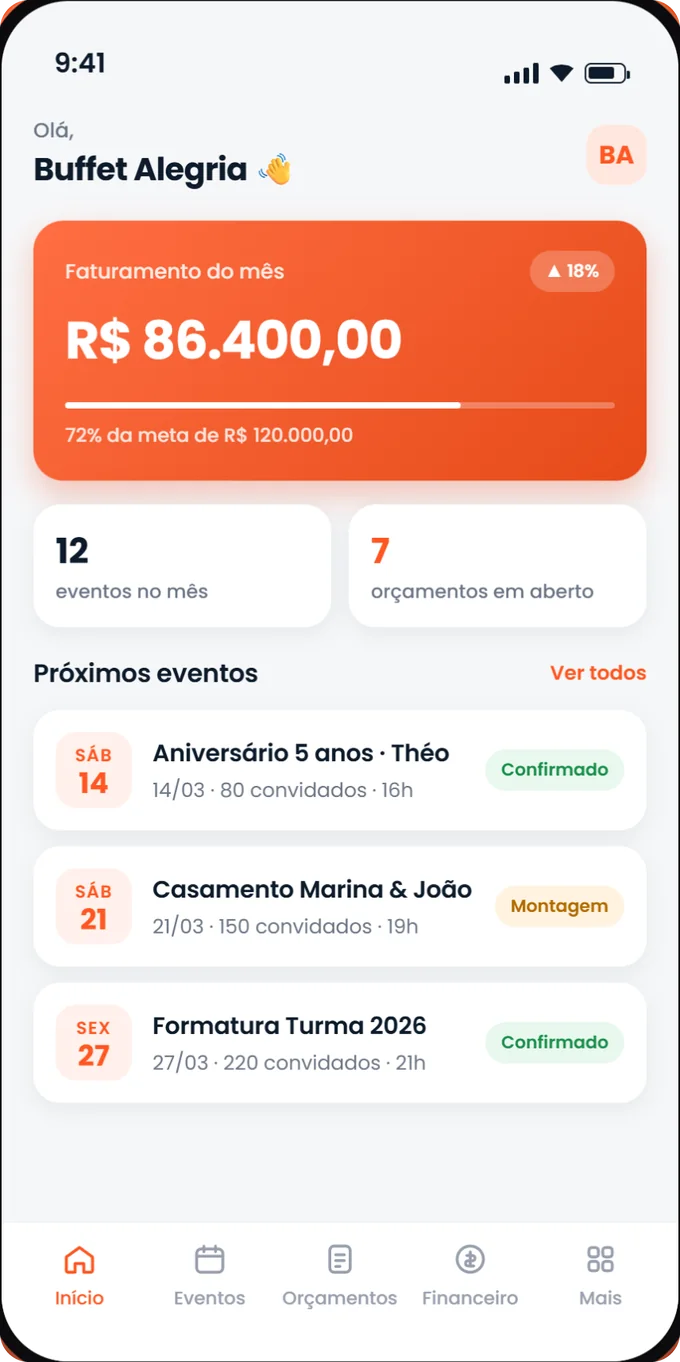Viewport: 680px width, 1362px height.
Task: Open the 12 eventos no mês card
Action: tap(182, 566)
